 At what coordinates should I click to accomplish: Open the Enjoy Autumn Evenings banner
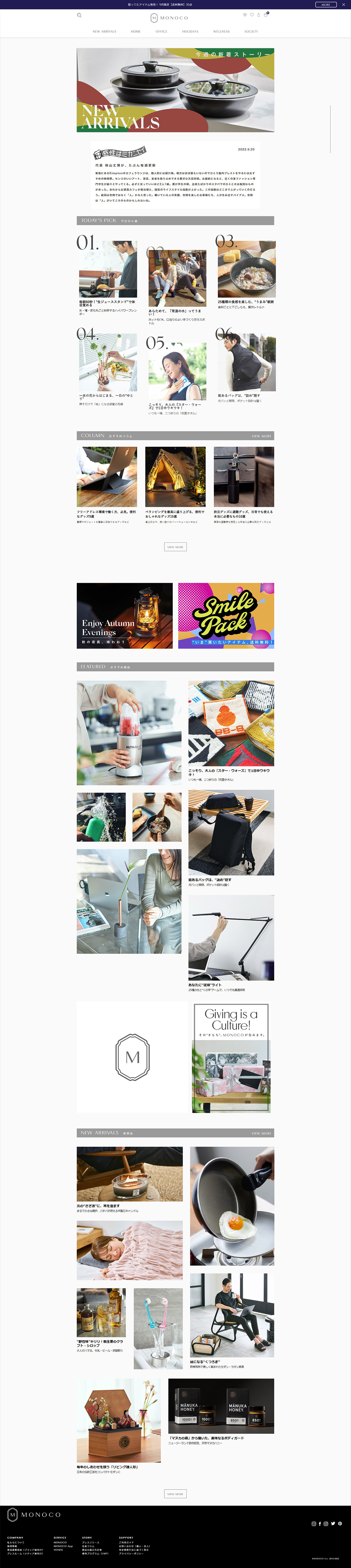point(124,615)
